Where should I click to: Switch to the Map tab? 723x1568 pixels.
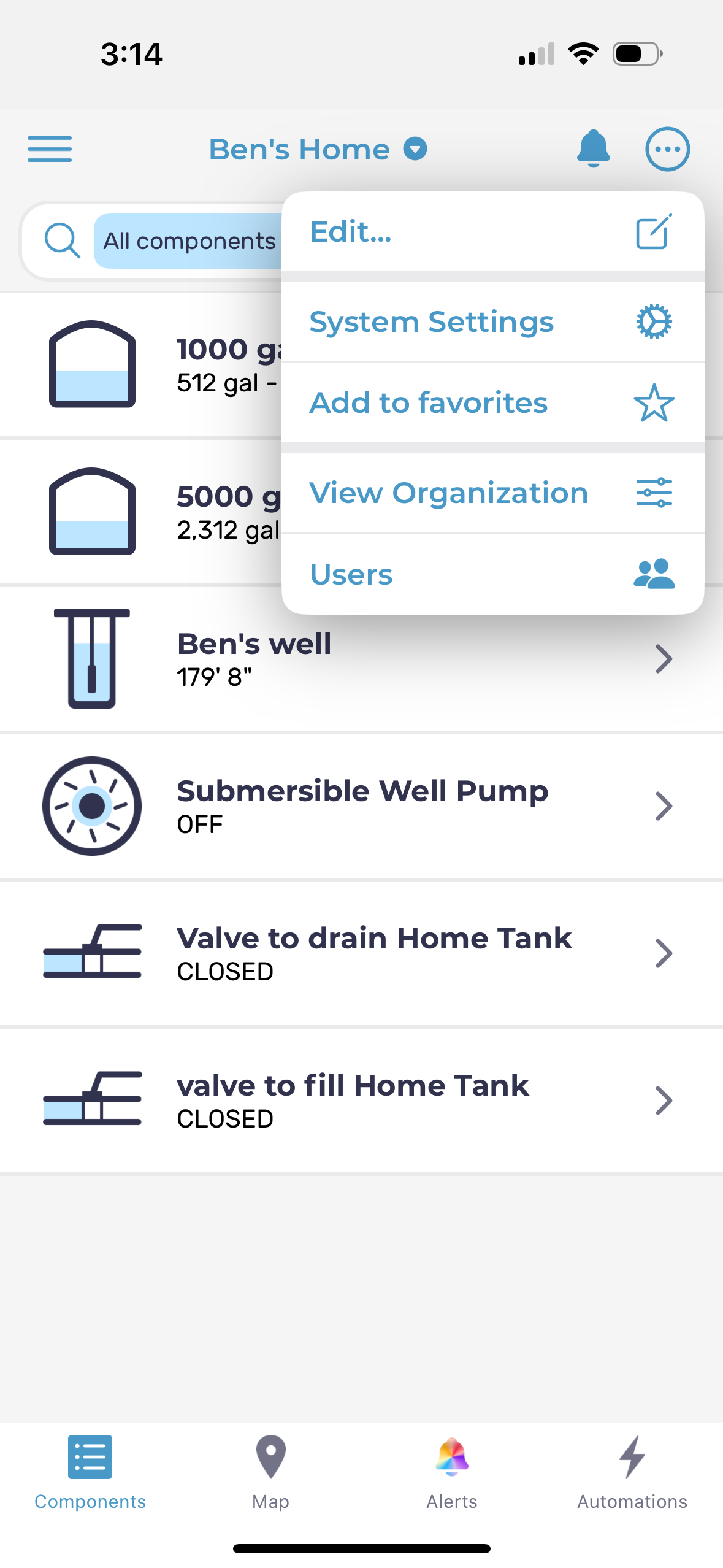pyautogui.click(x=270, y=1472)
